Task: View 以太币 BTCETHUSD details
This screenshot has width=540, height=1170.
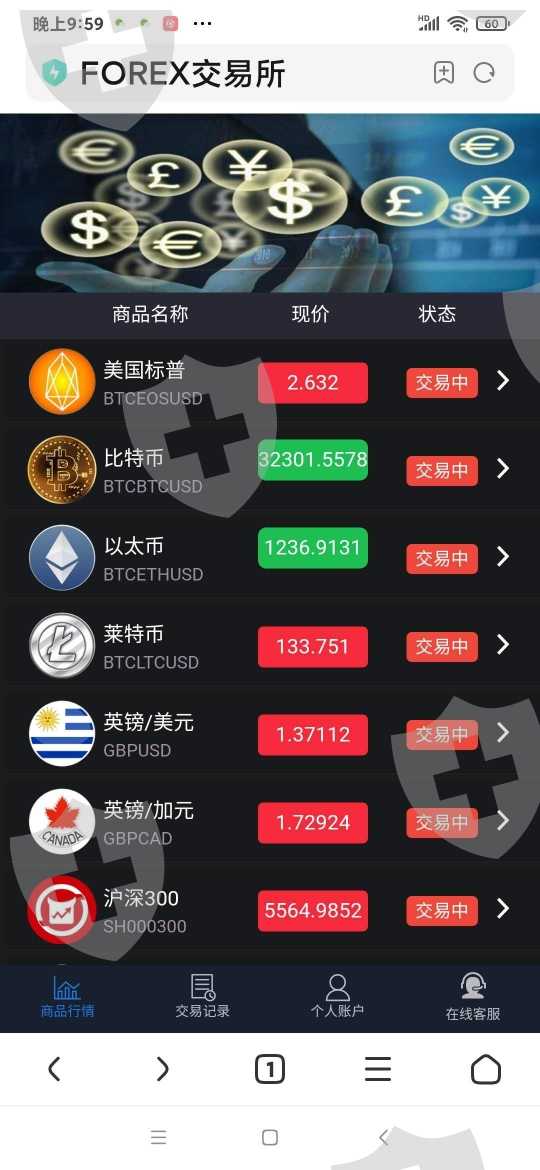Action: tap(270, 557)
